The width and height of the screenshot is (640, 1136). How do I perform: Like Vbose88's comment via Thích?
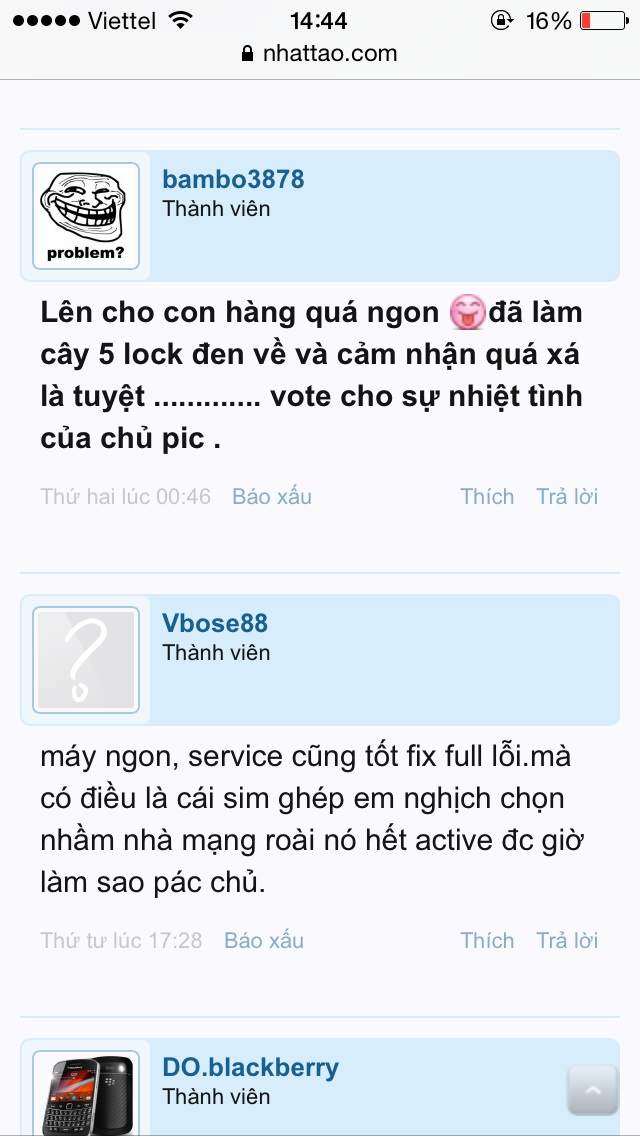click(487, 940)
